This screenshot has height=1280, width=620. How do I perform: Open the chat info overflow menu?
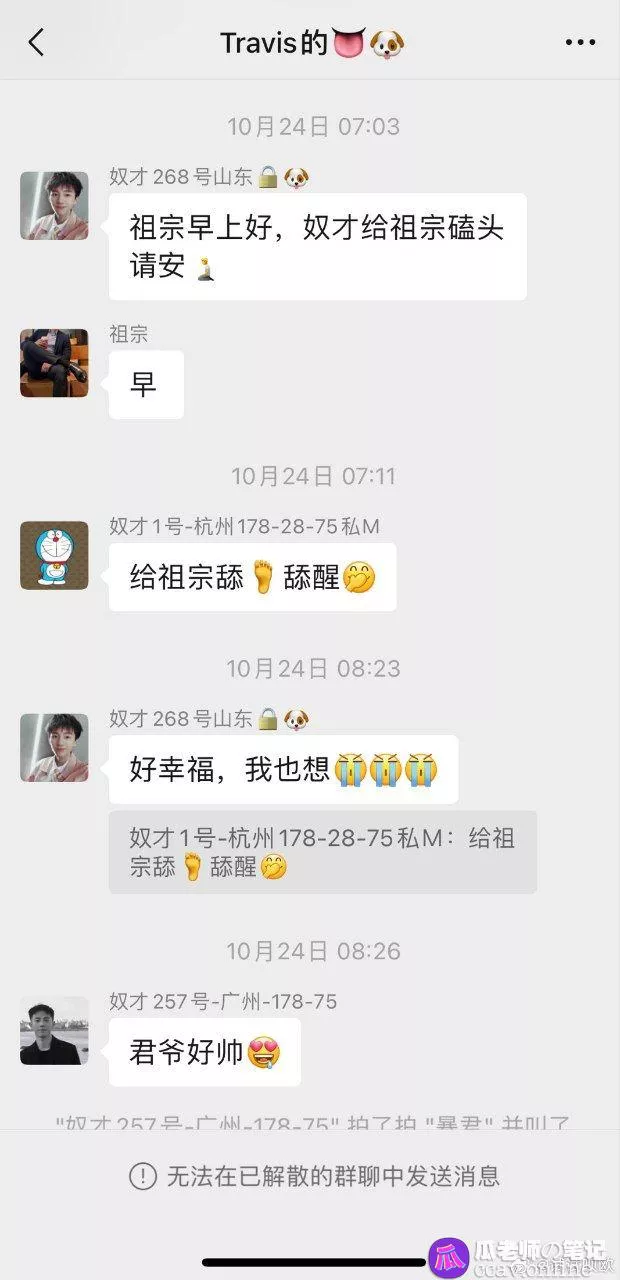[580, 42]
